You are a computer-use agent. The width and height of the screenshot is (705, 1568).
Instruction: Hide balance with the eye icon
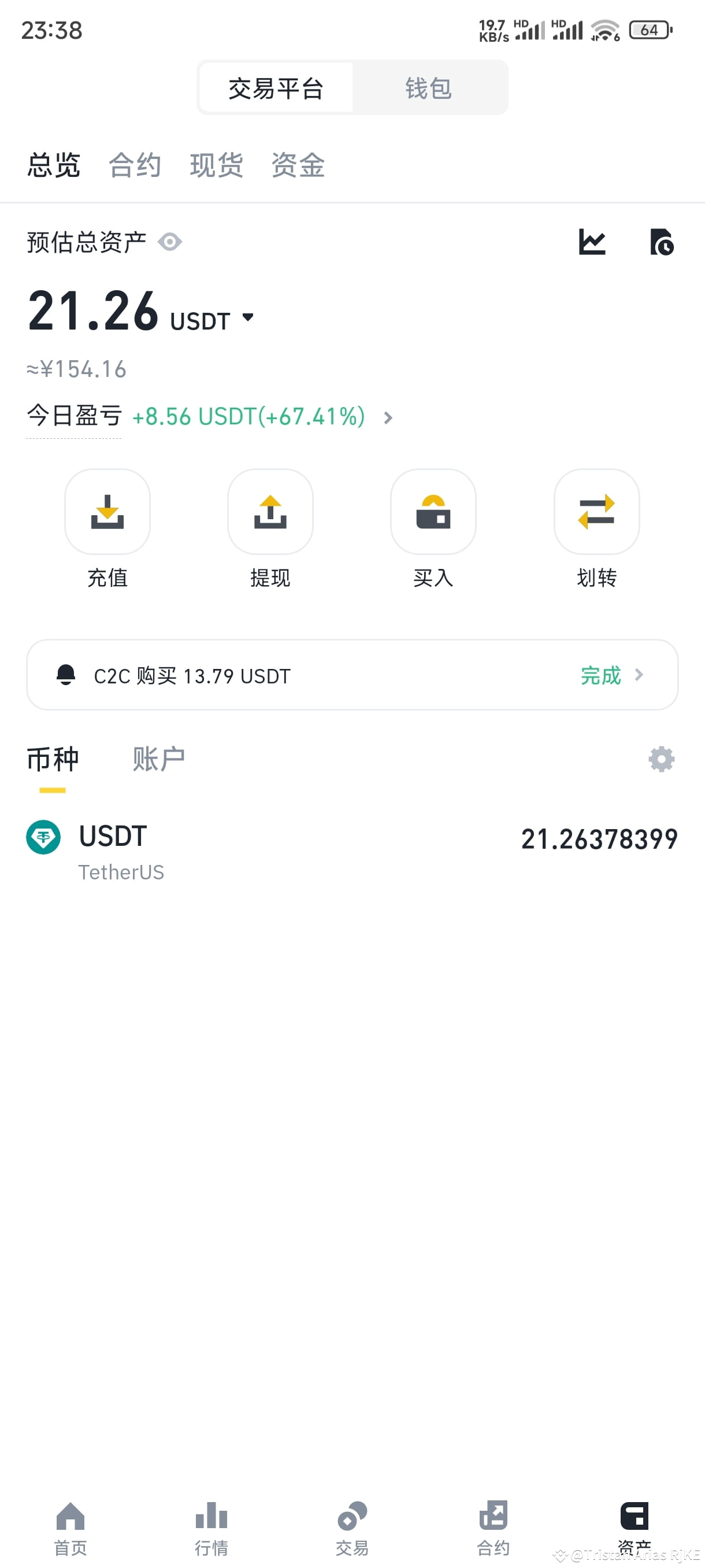click(170, 242)
